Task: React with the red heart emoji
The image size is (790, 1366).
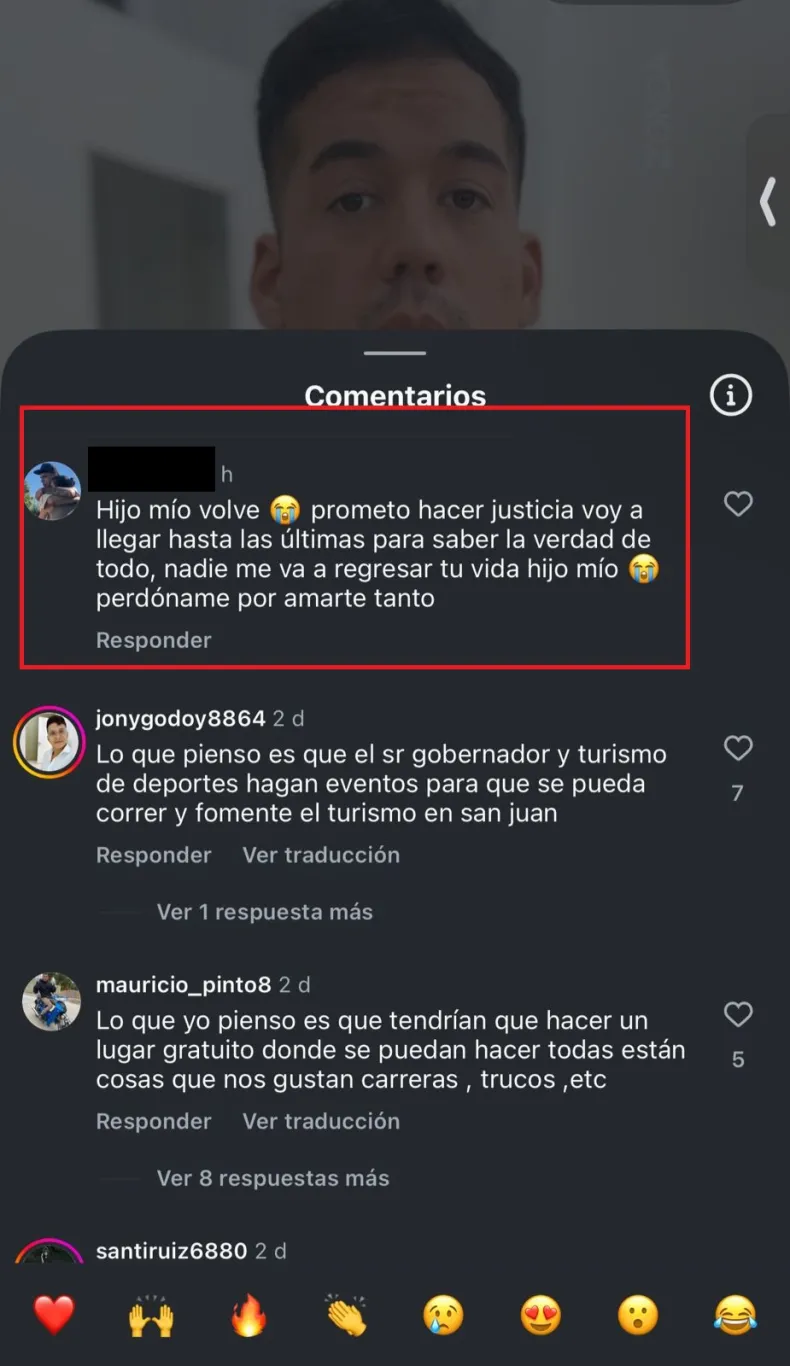Action: 54,1316
